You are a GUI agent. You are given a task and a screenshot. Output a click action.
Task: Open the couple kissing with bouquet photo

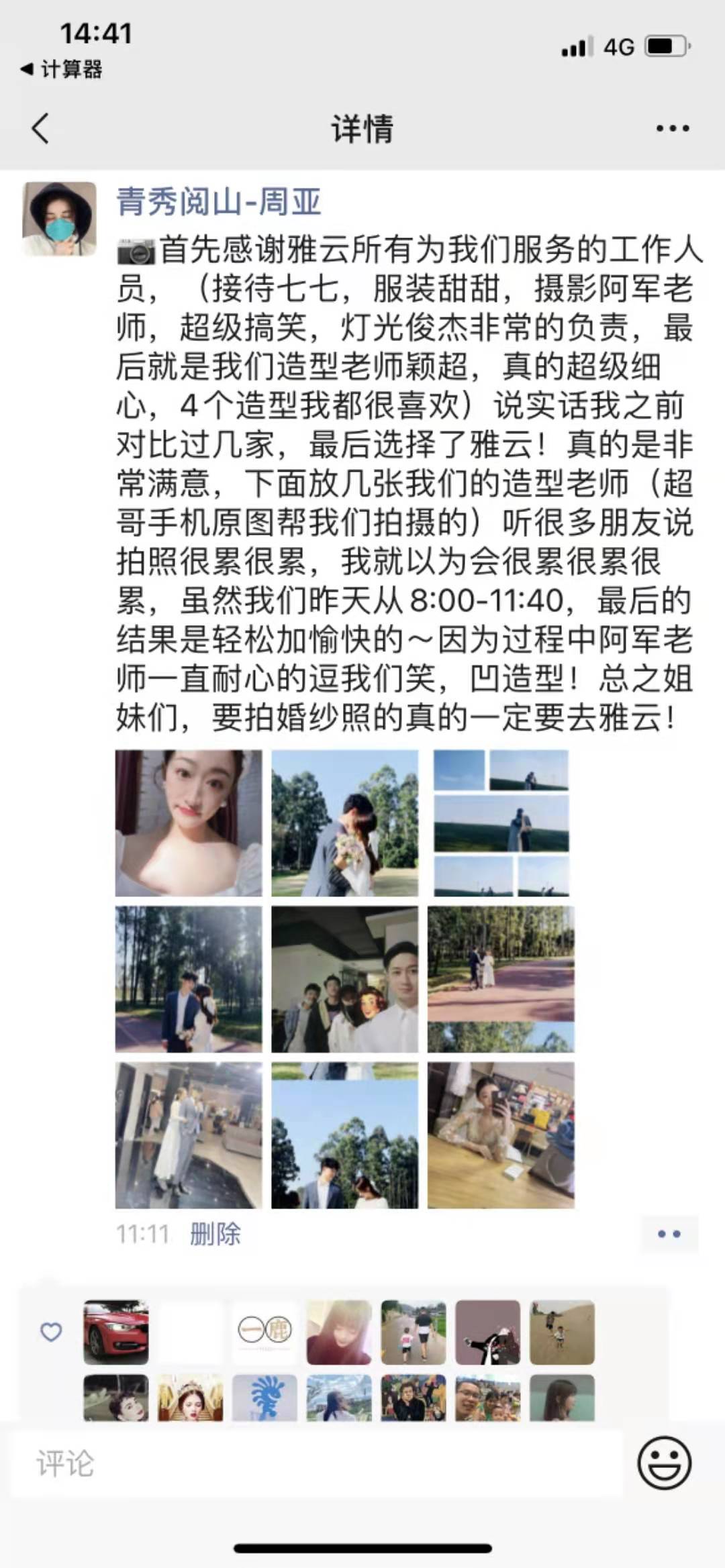[x=344, y=823]
